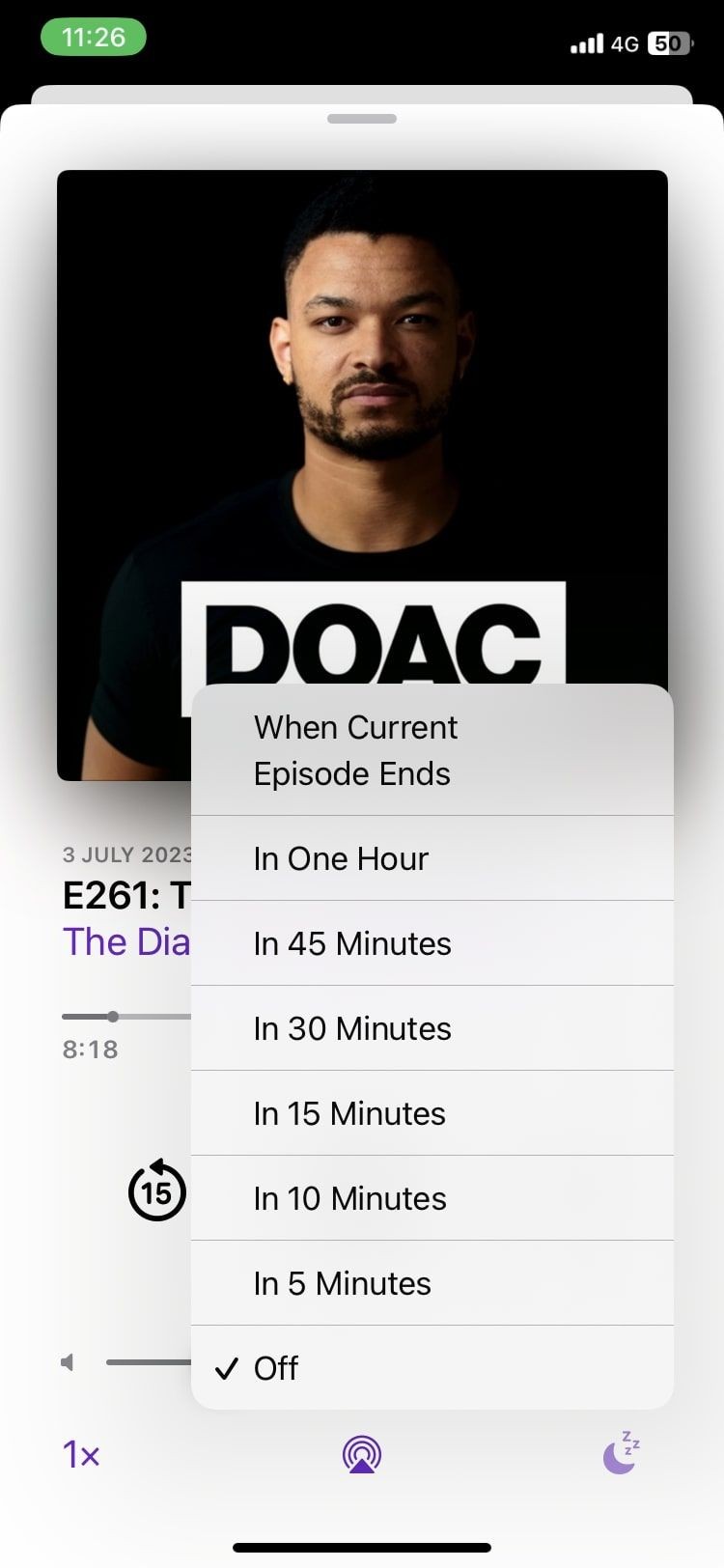Image resolution: width=724 pixels, height=1568 pixels.
Task: Set sleep timer to When Current Episode Ends
Action: [432, 750]
